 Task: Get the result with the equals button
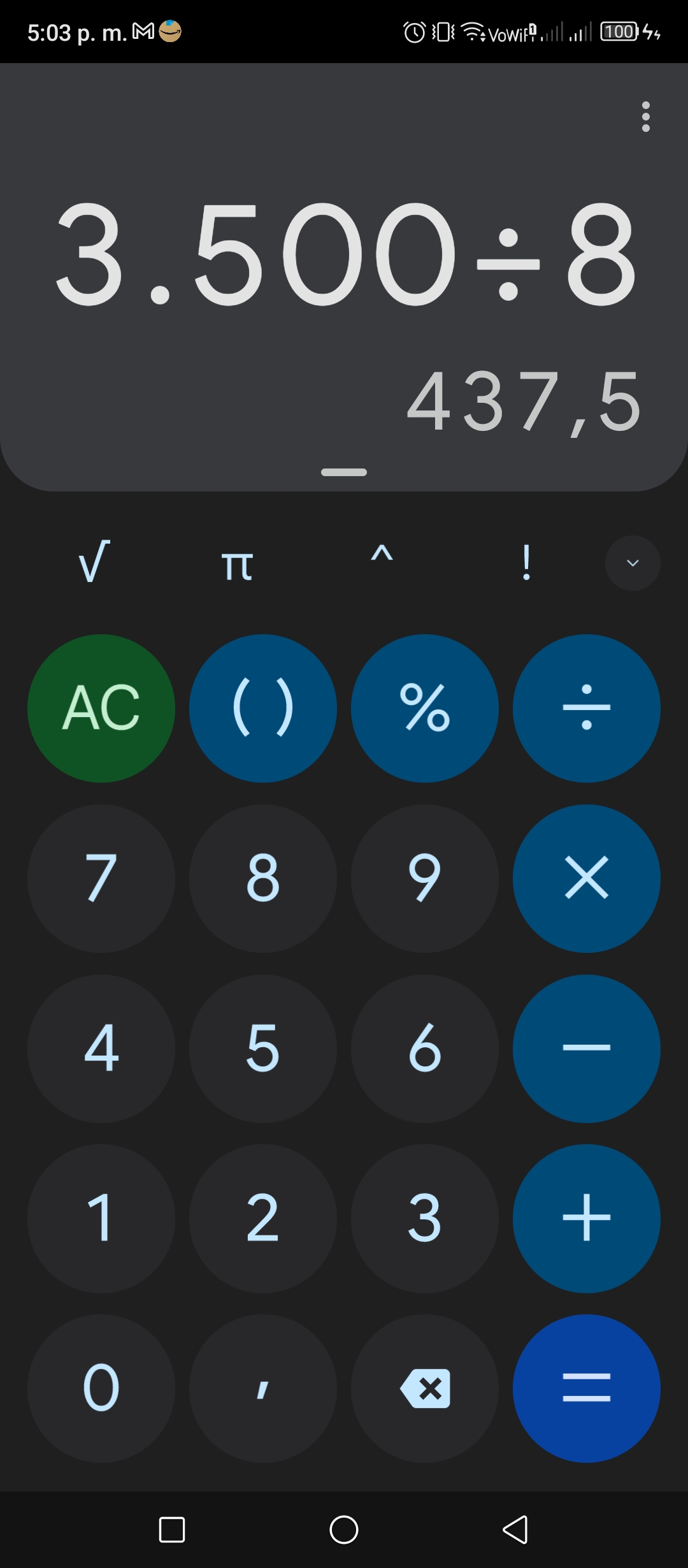587,1388
